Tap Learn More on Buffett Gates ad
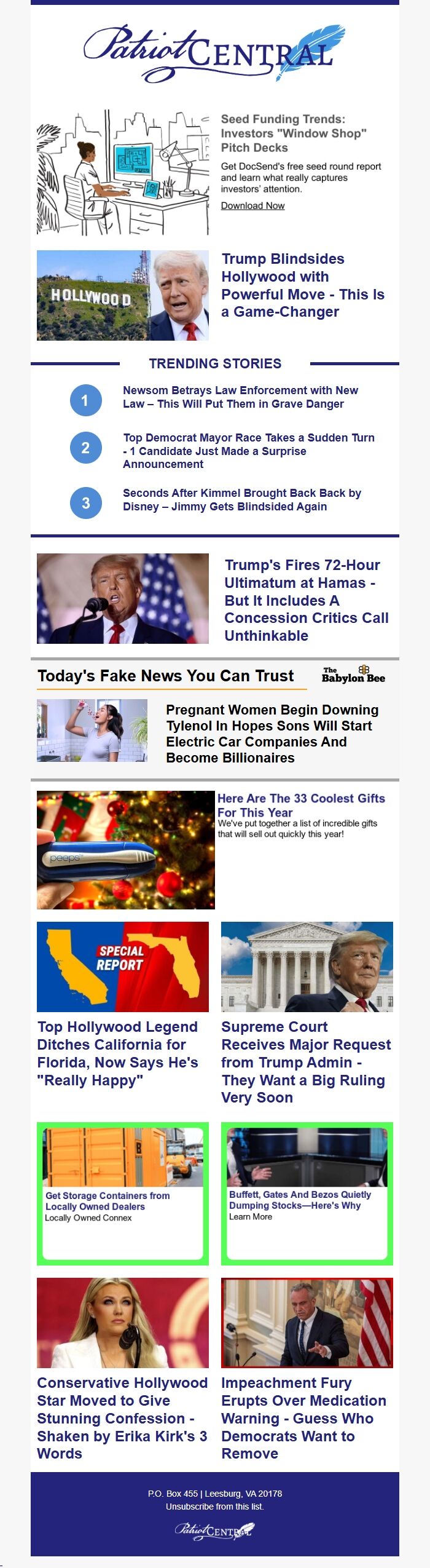430x1568 pixels. pyautogui.click(x=251, y=1216)
